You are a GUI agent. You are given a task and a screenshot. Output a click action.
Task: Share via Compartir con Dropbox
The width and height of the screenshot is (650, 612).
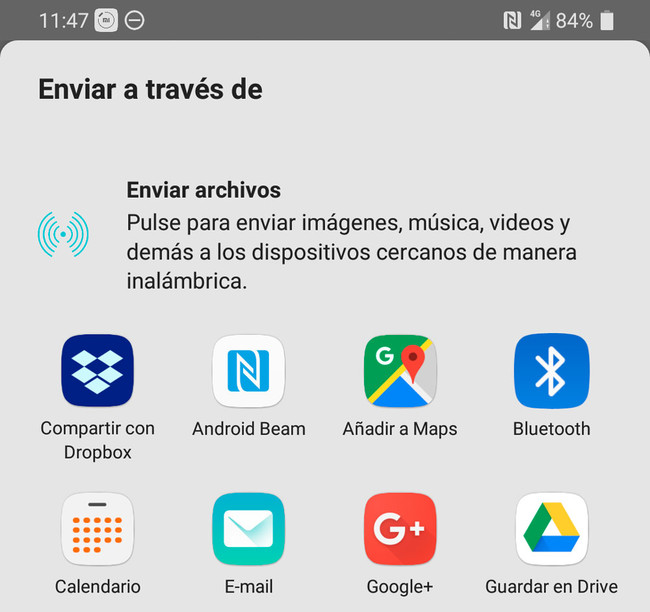click(x=97, y=371)
